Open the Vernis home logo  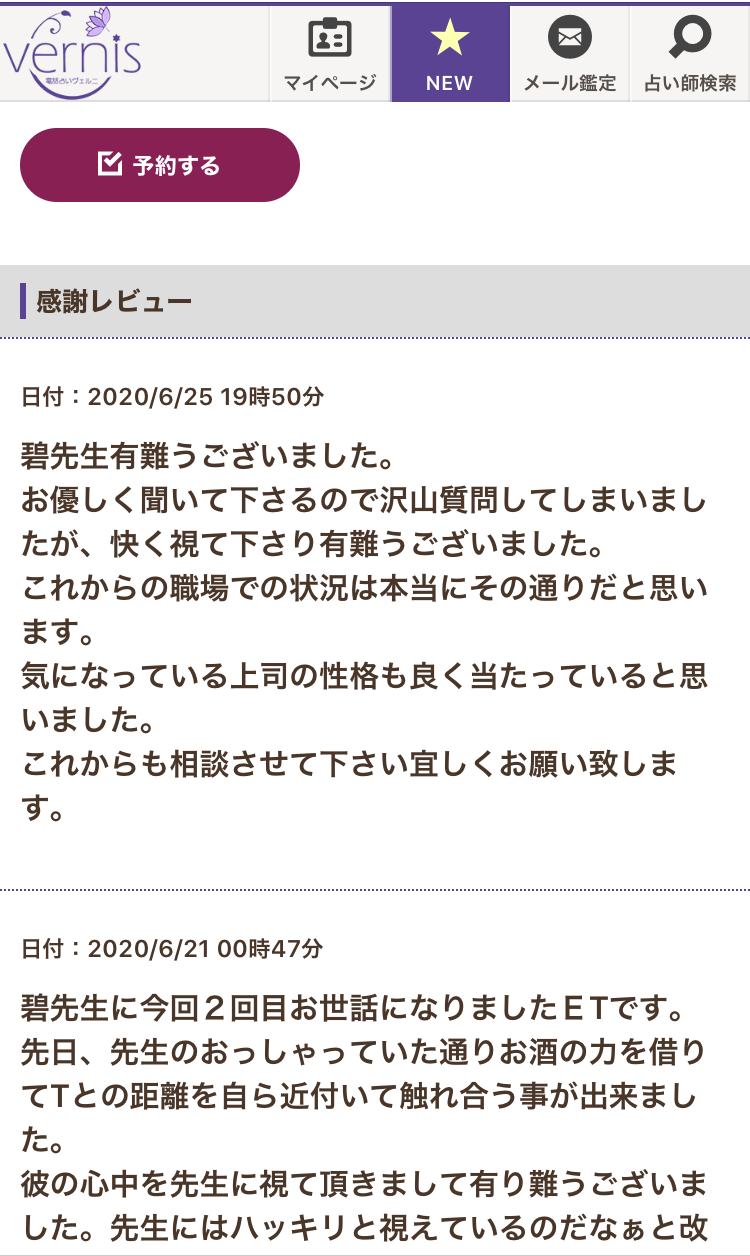72,52
